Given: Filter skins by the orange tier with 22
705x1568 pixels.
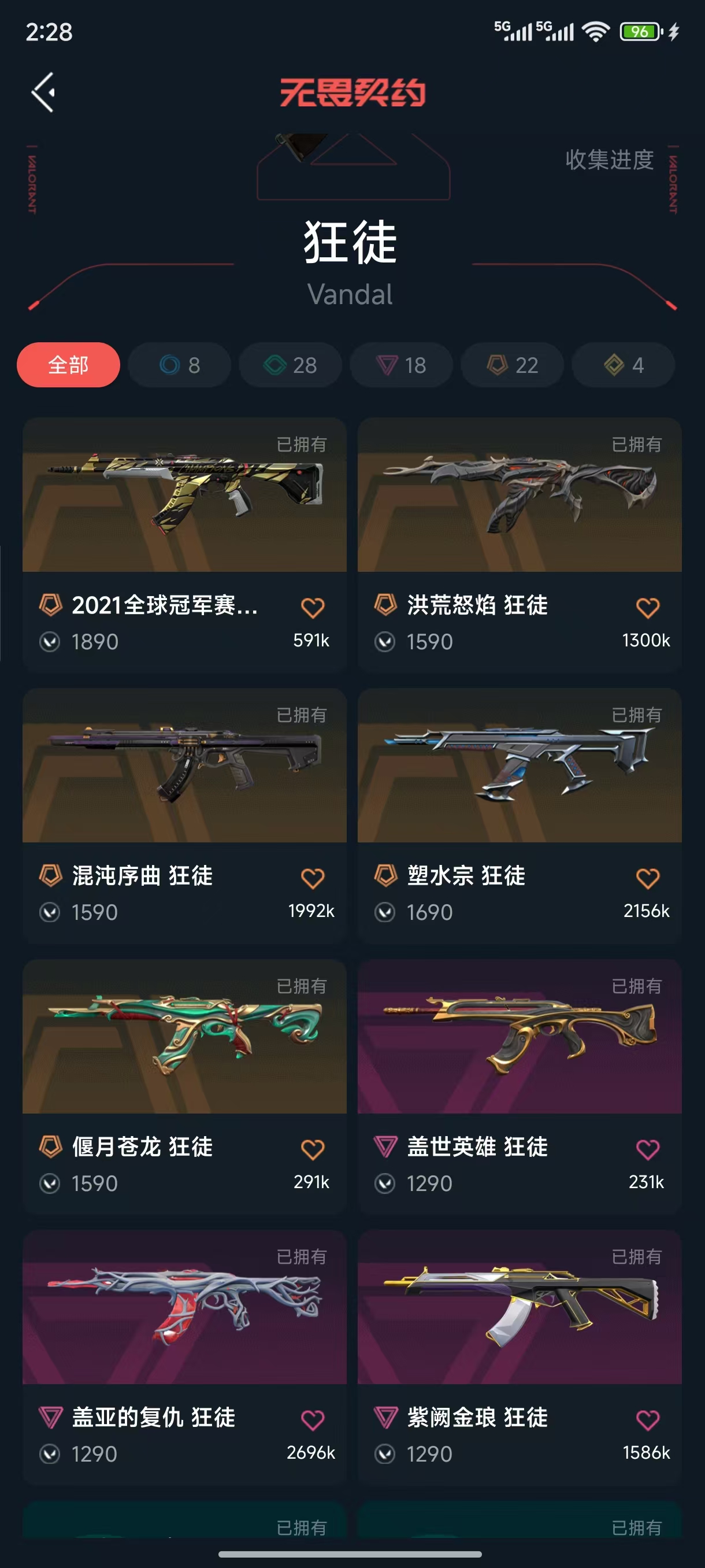Looking at the screenshot, I should pos(512,365).
